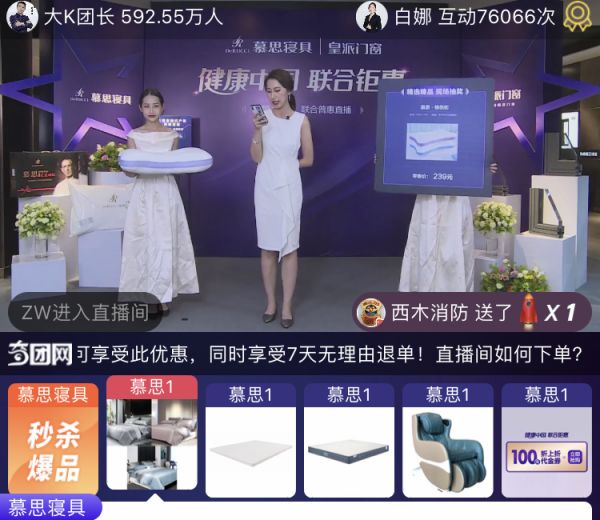Open the 秒杀爆品 慕思寝具 category card

coord(53,438)
